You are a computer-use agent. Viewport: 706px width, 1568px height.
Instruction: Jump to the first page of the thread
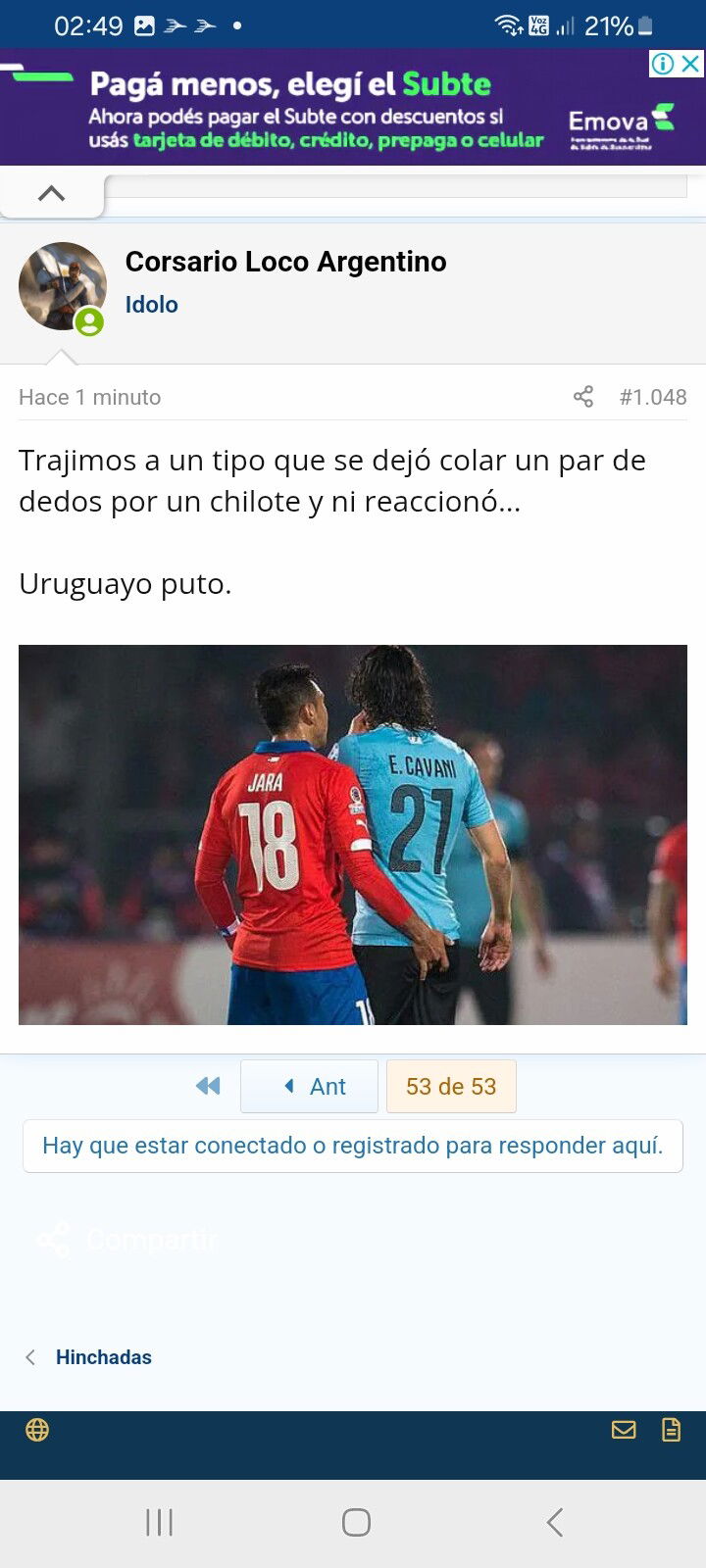pos(208,1086)
